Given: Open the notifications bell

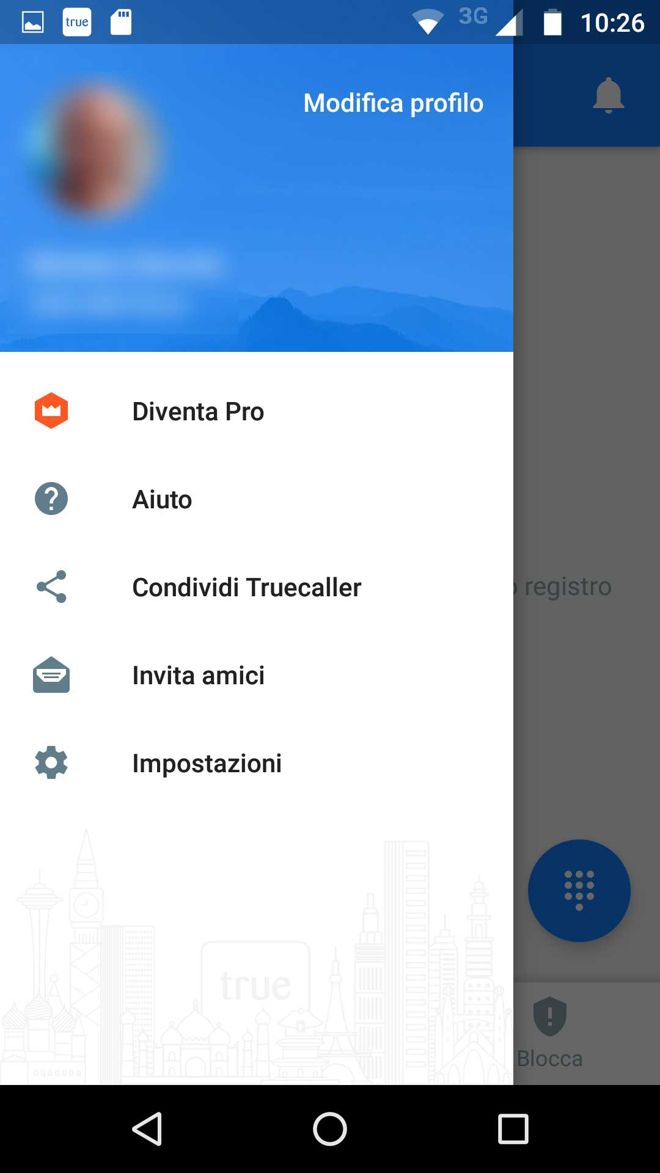Looking at the screenshot, I should 608,96.
